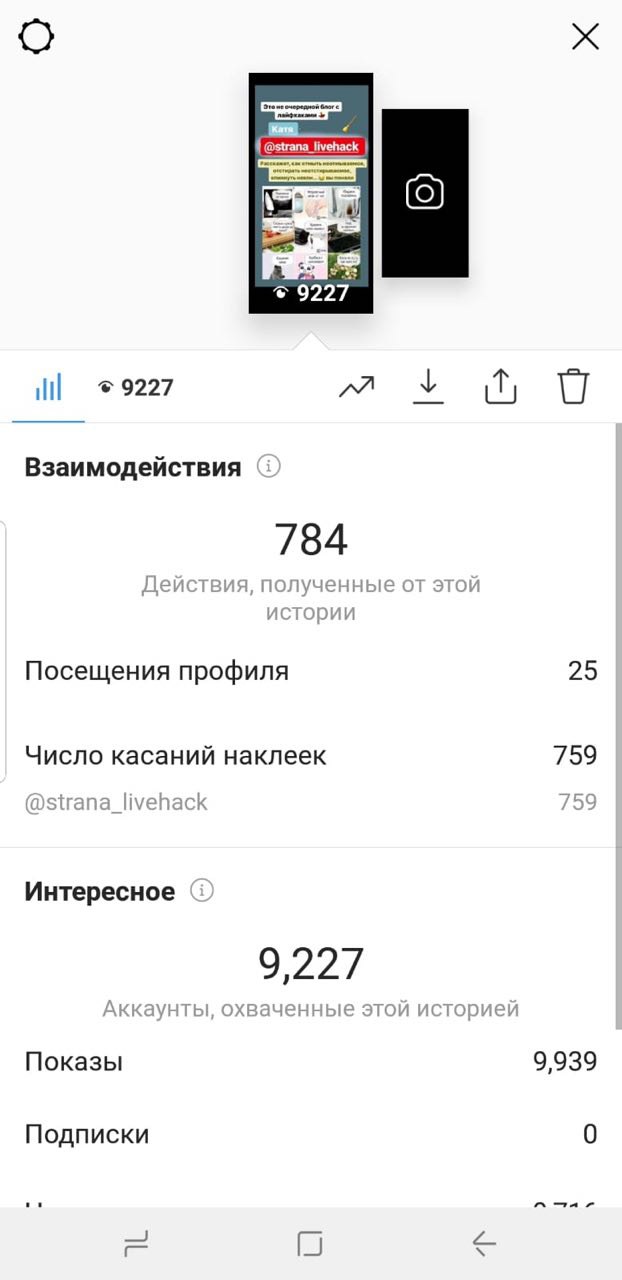Switch to the viewers tab showing 9227

point(135,388)
